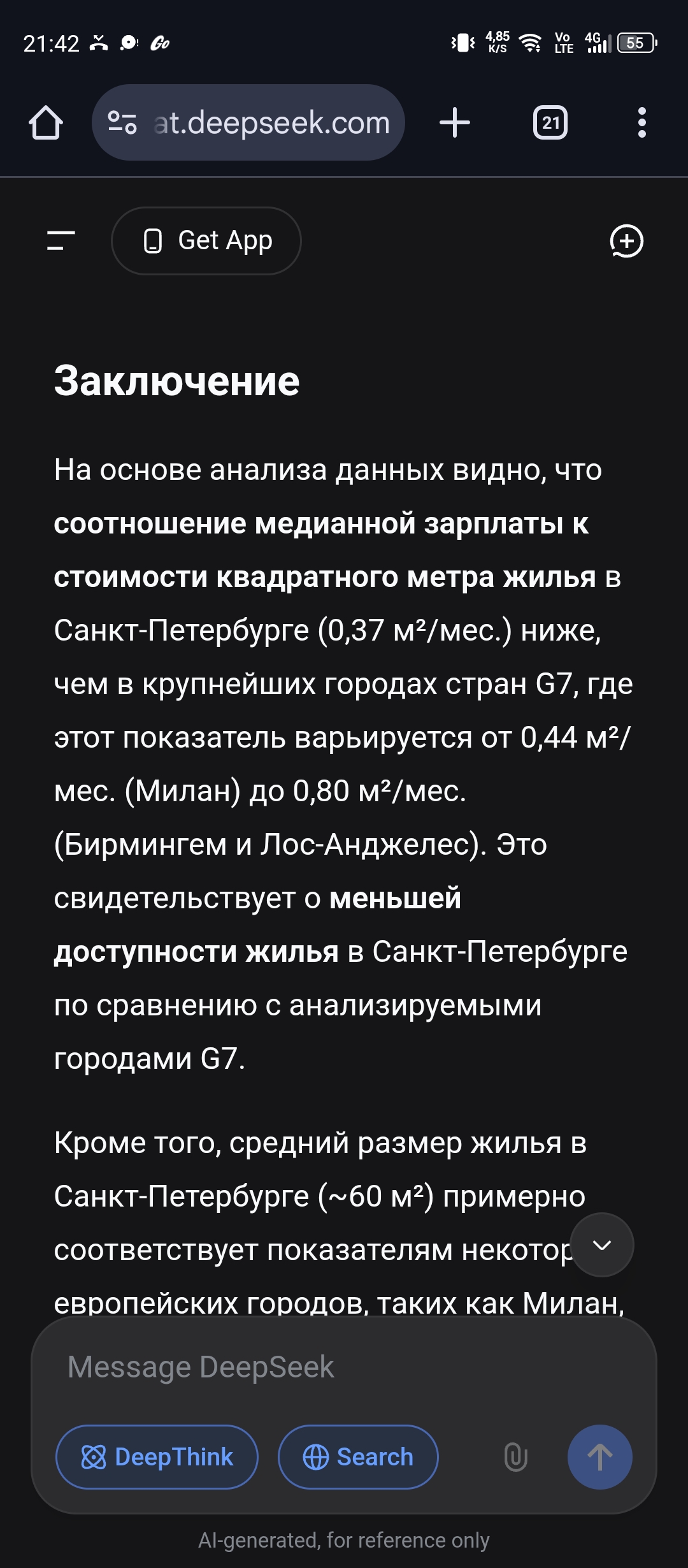Open the tab switcher showing 21 tabs
This screenshot has height=1568, width=688.
point(550,122)
